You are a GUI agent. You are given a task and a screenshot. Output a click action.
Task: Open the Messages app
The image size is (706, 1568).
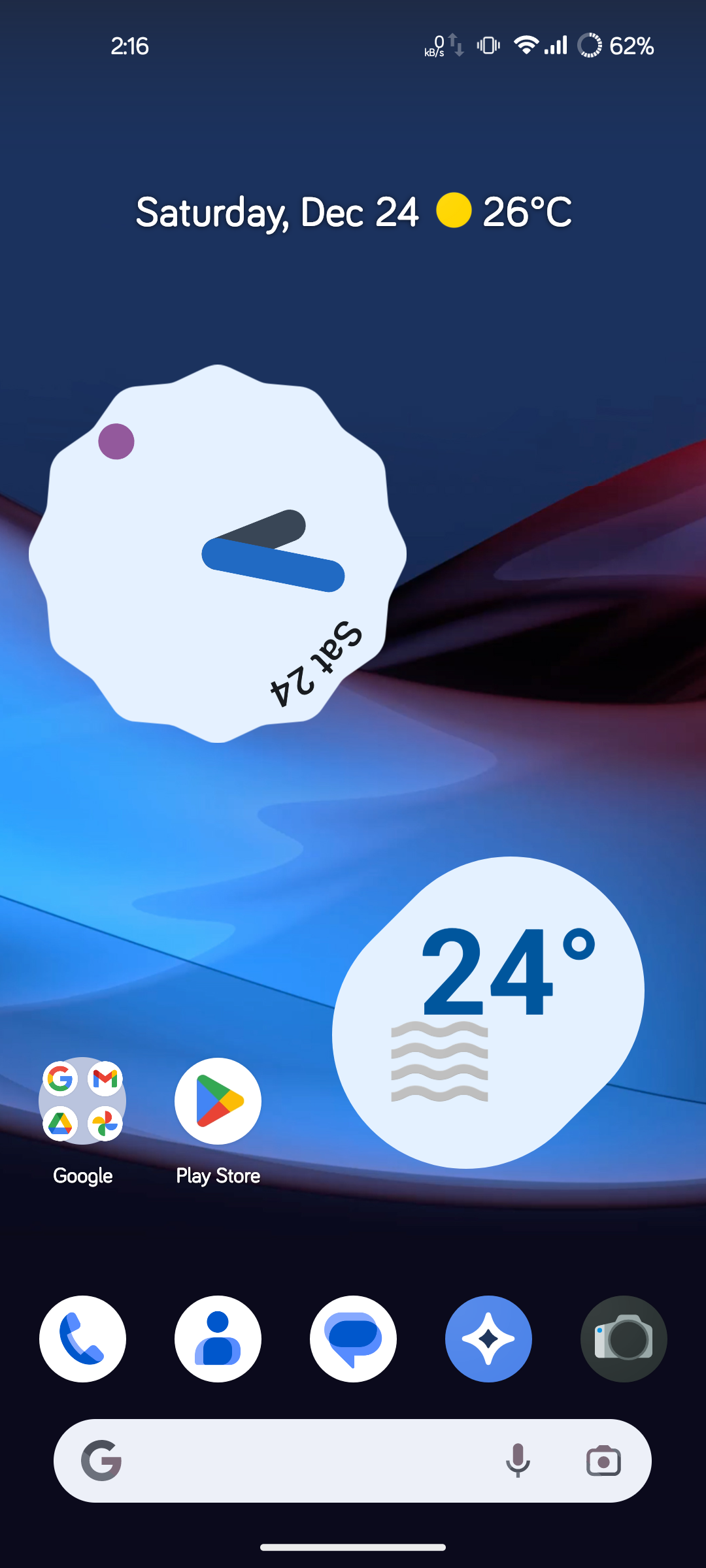pos(353,1339)
